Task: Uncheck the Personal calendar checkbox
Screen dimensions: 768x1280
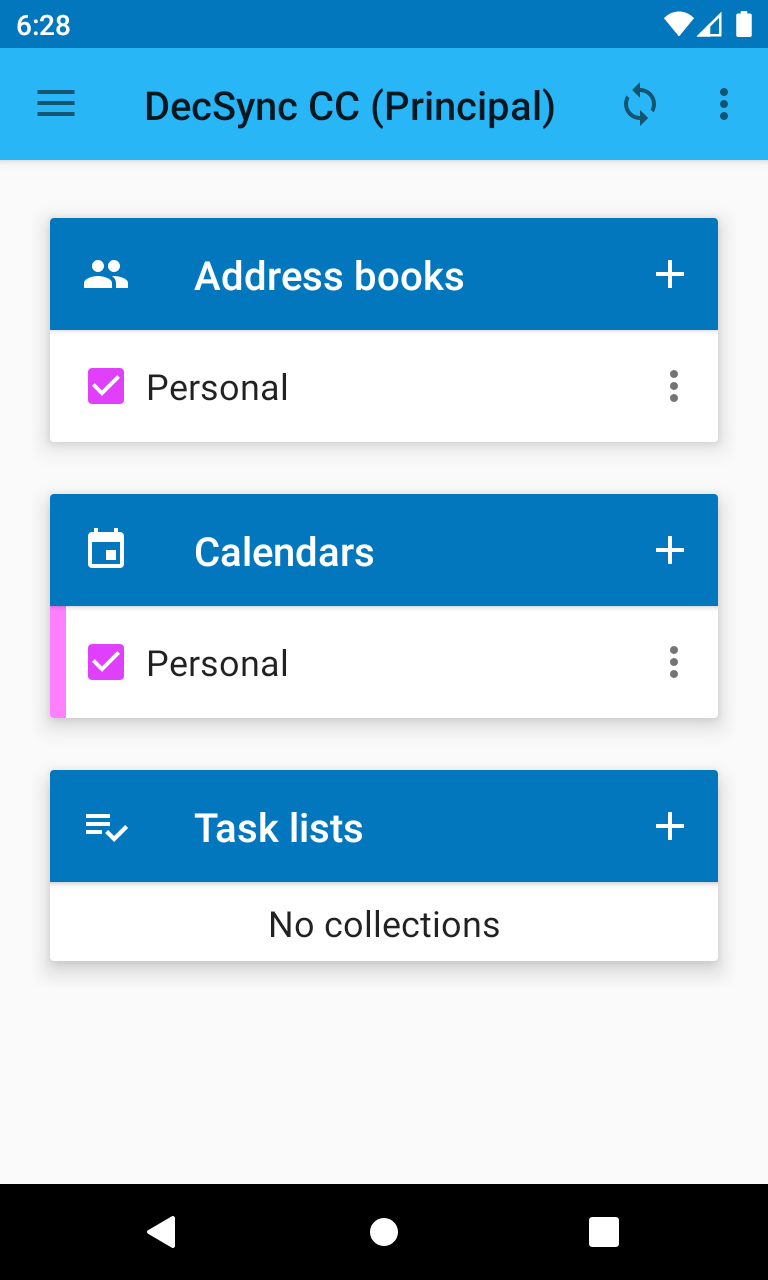Action: click(x=106, y=662)
